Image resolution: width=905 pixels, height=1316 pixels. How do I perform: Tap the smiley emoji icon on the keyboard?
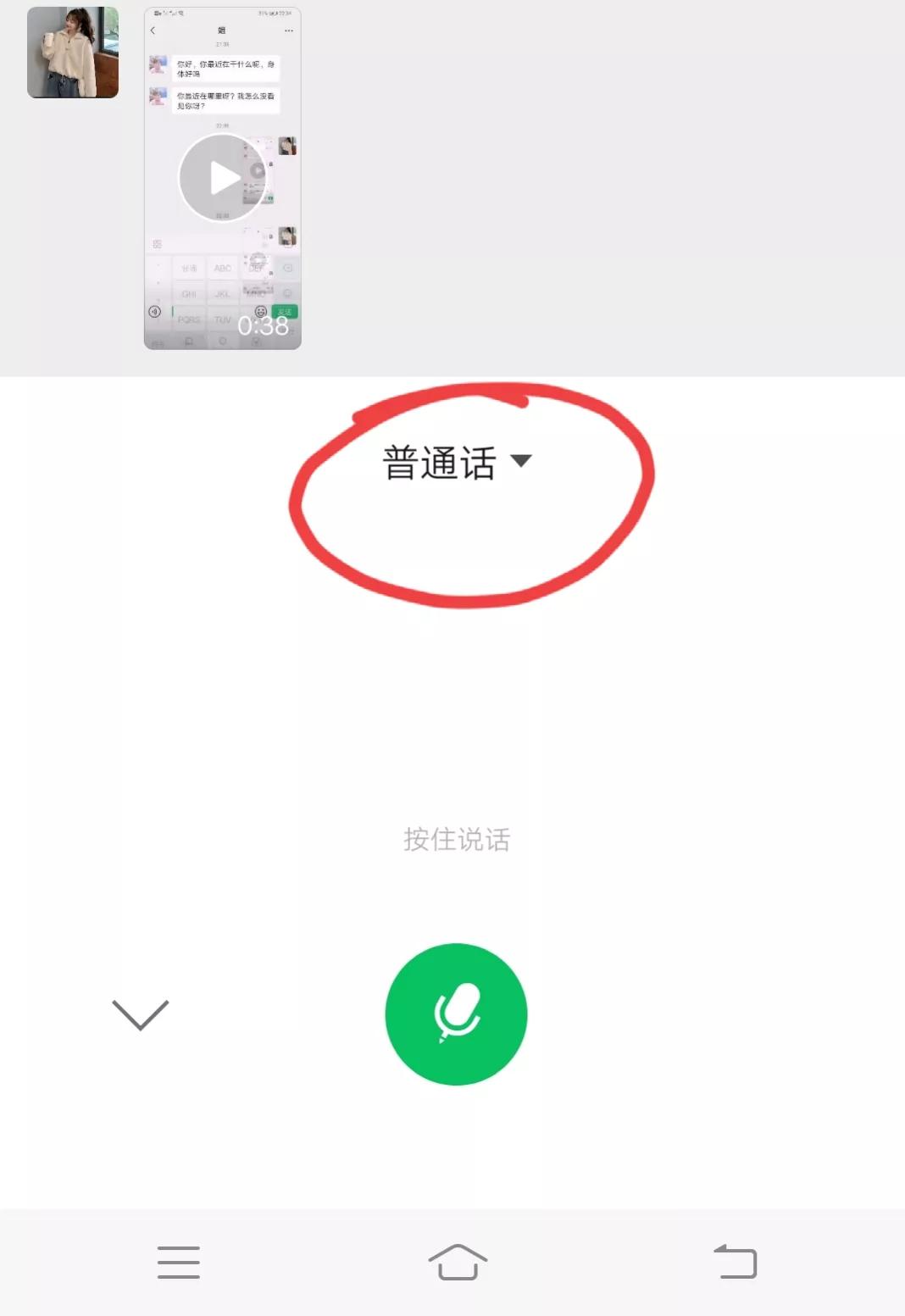(260, 312)
